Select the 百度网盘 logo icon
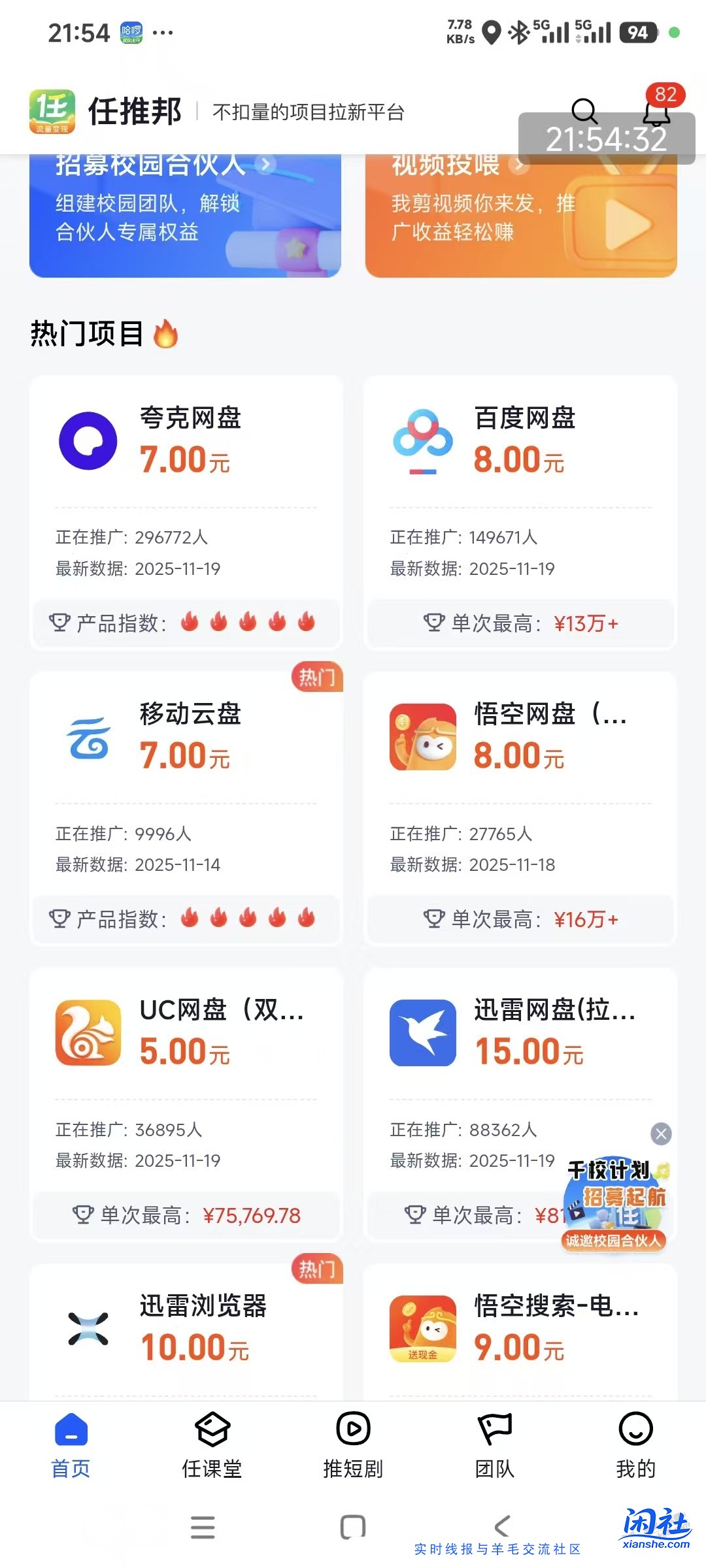This screenshot has width=706, height=1568. [x=423, y=440]
